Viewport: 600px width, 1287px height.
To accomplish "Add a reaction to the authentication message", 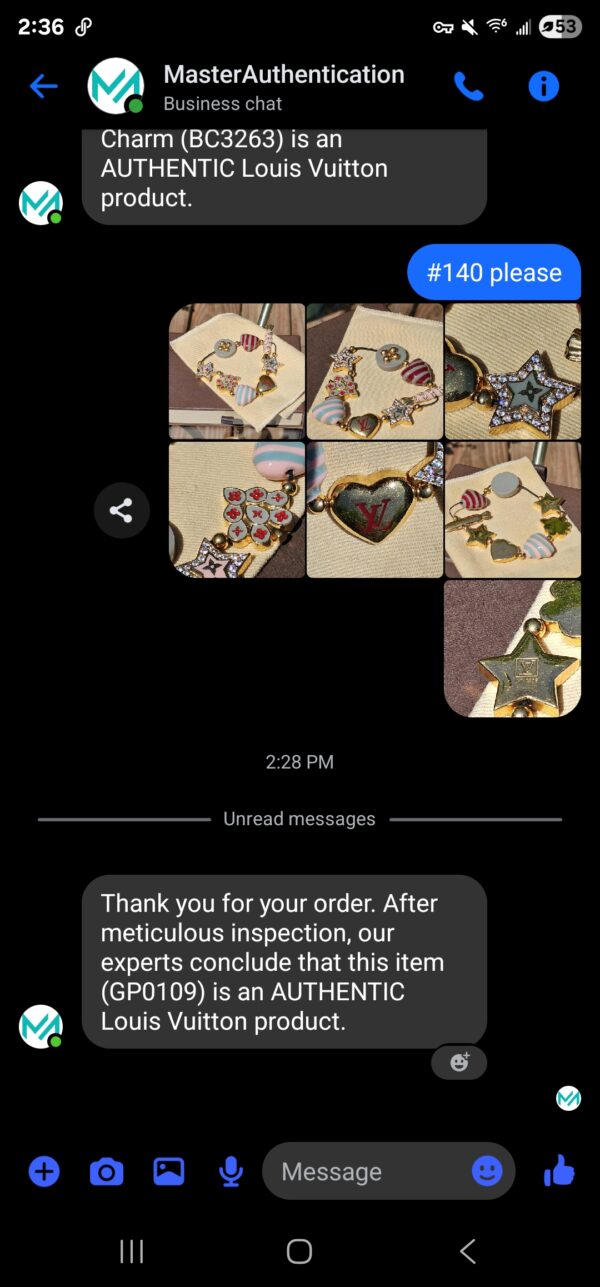I will click(x=459, y=1062).
